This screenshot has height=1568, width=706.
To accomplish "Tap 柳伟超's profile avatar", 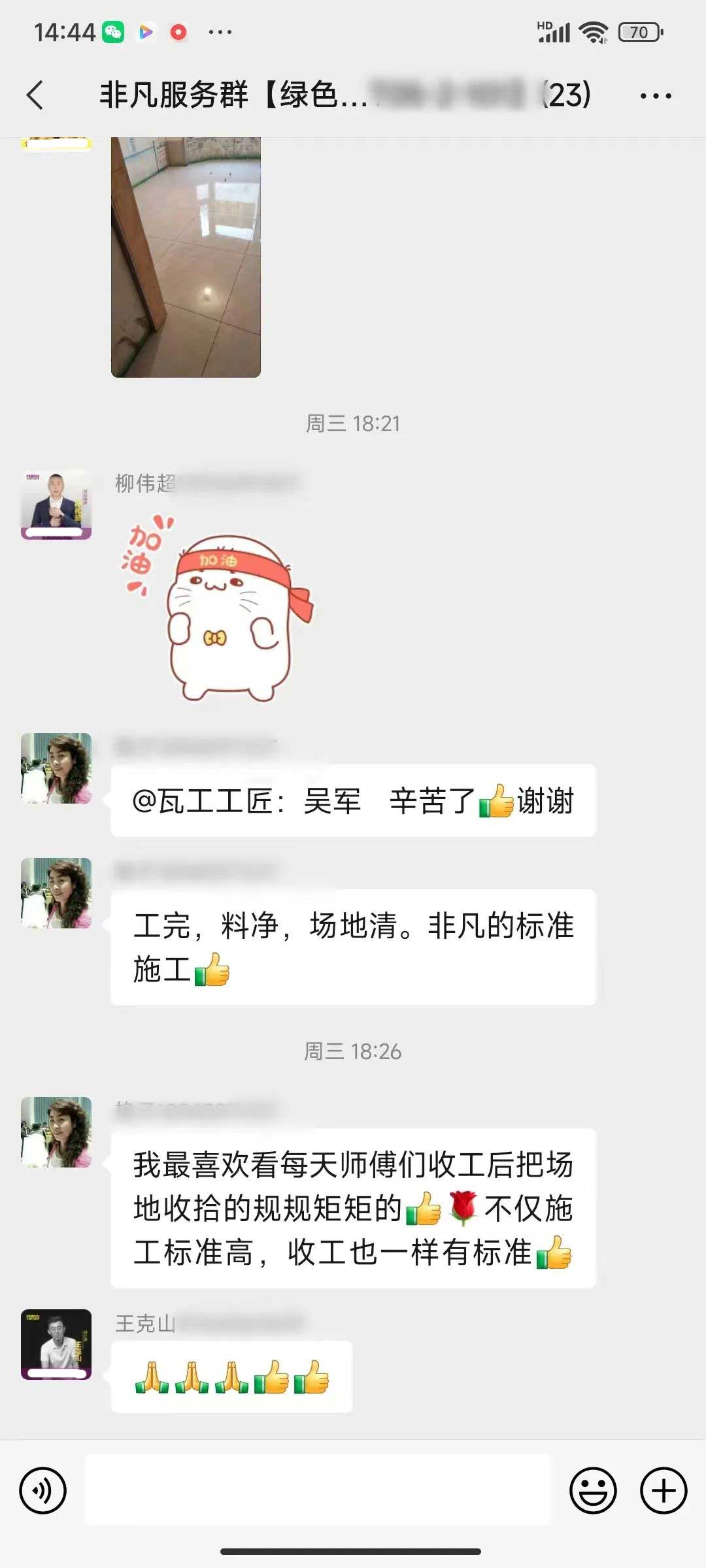I will [56, 504].
